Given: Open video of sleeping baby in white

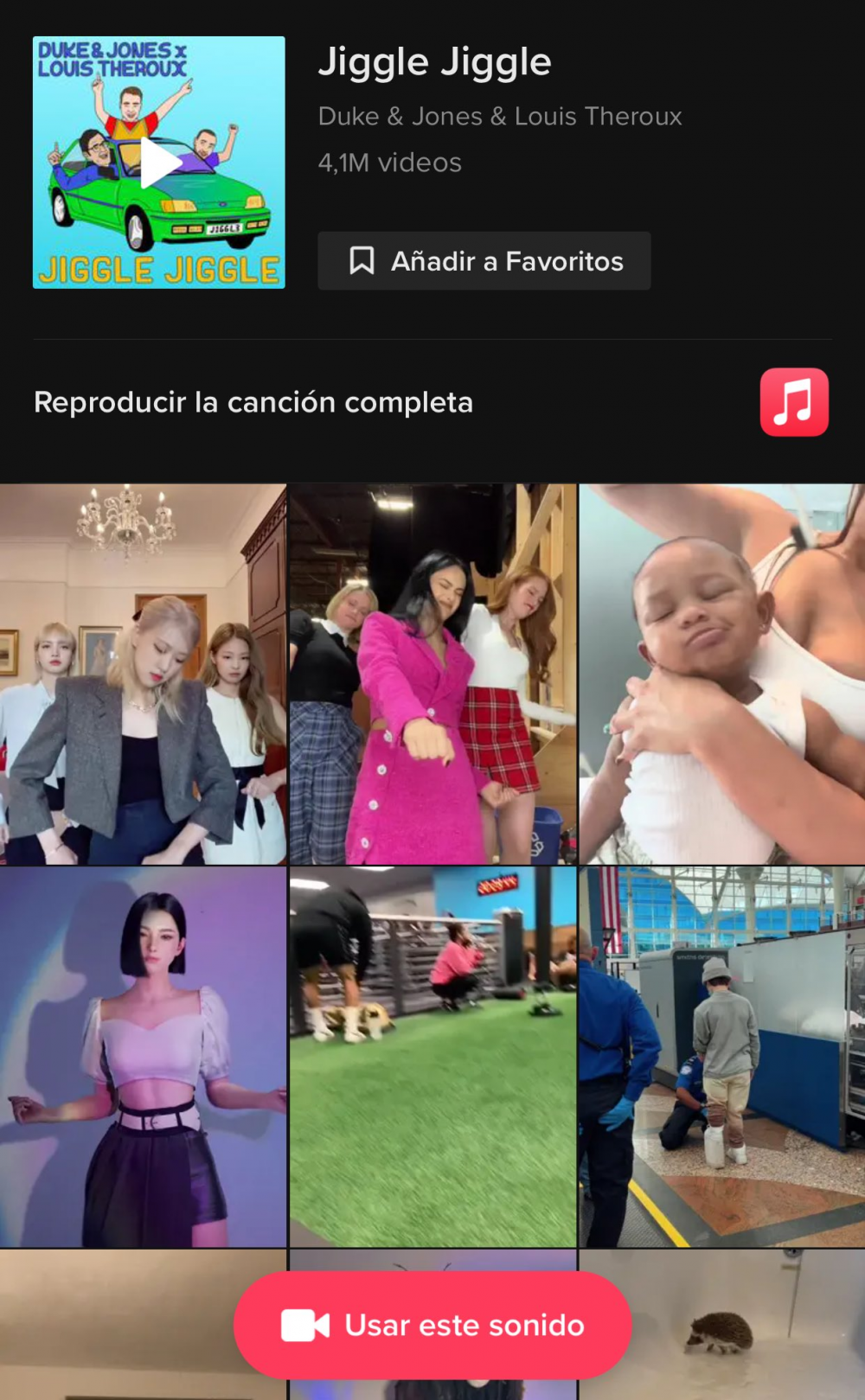Looking at the screenshot, I should click(722, 674).
